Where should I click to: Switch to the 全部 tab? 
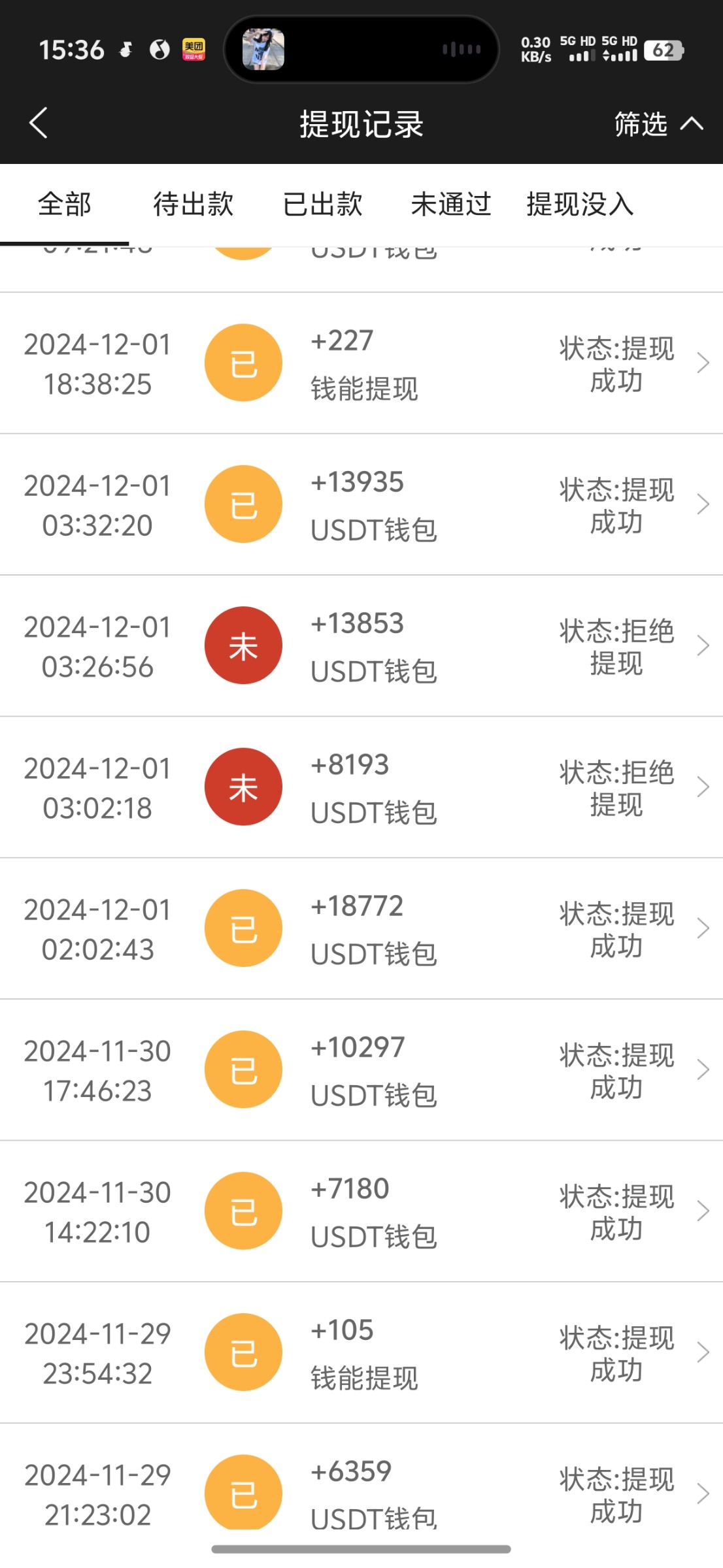pos(64,204)
